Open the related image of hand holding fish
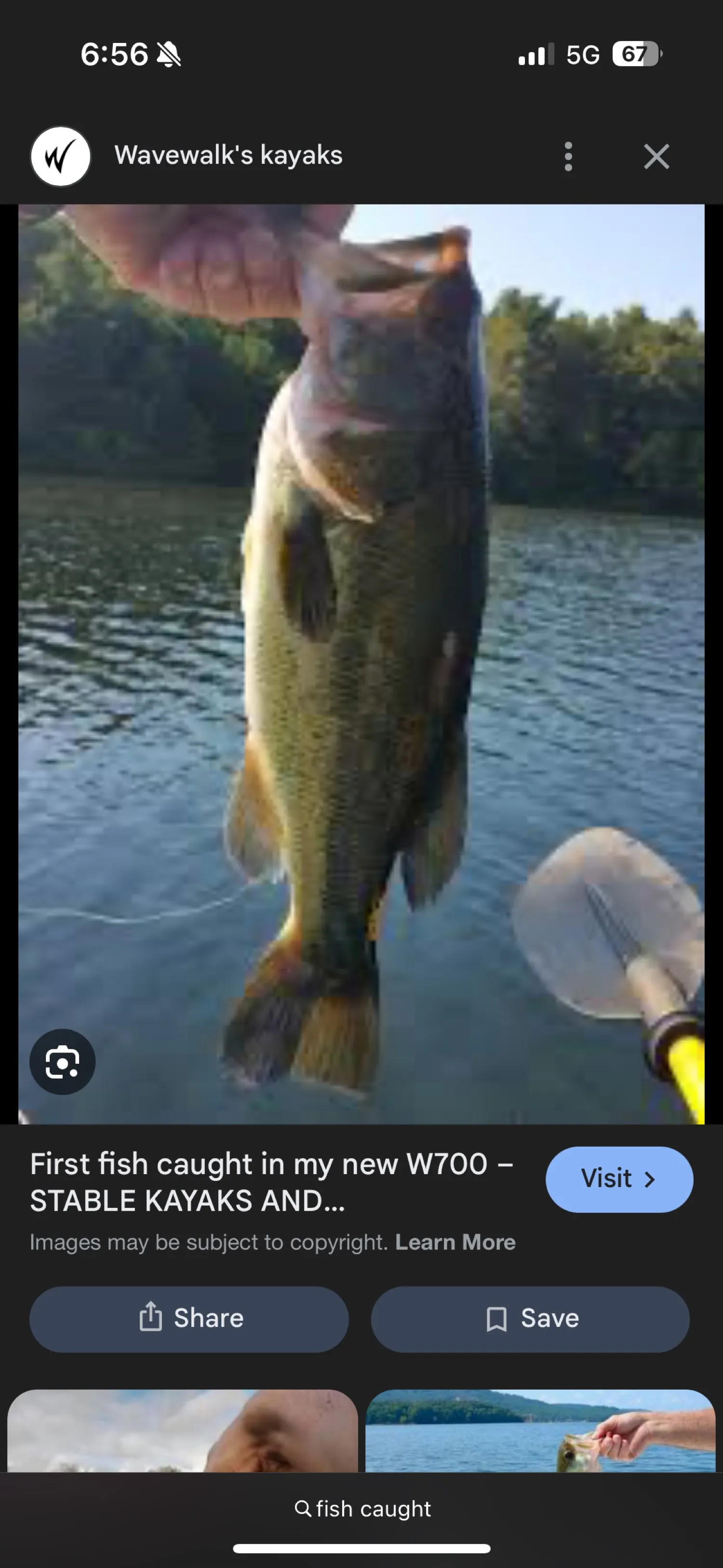This screenshot has height=1568, width=723. pos(540,1431)
